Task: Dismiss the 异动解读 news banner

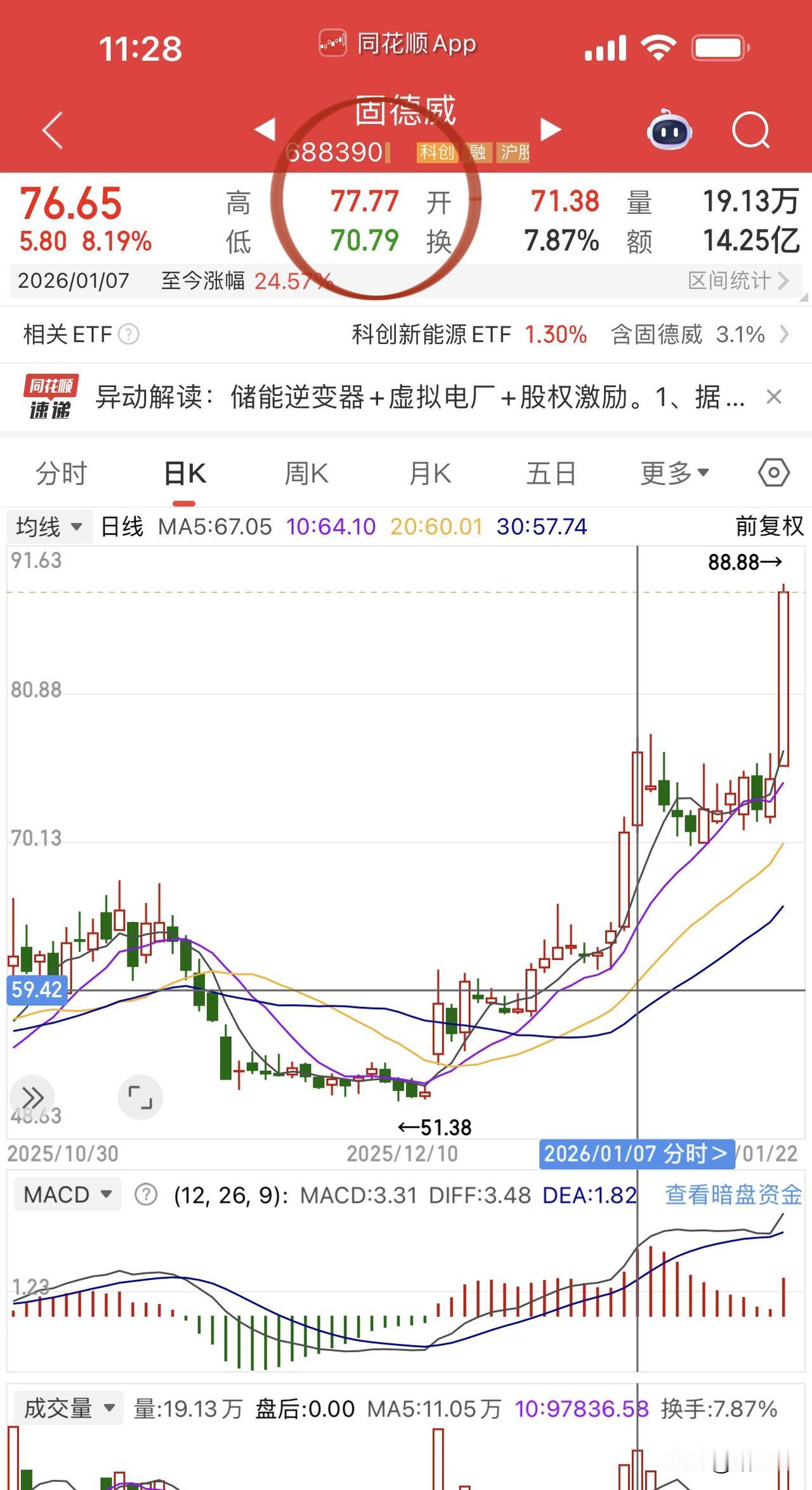Action: click(x=774, y=397)
